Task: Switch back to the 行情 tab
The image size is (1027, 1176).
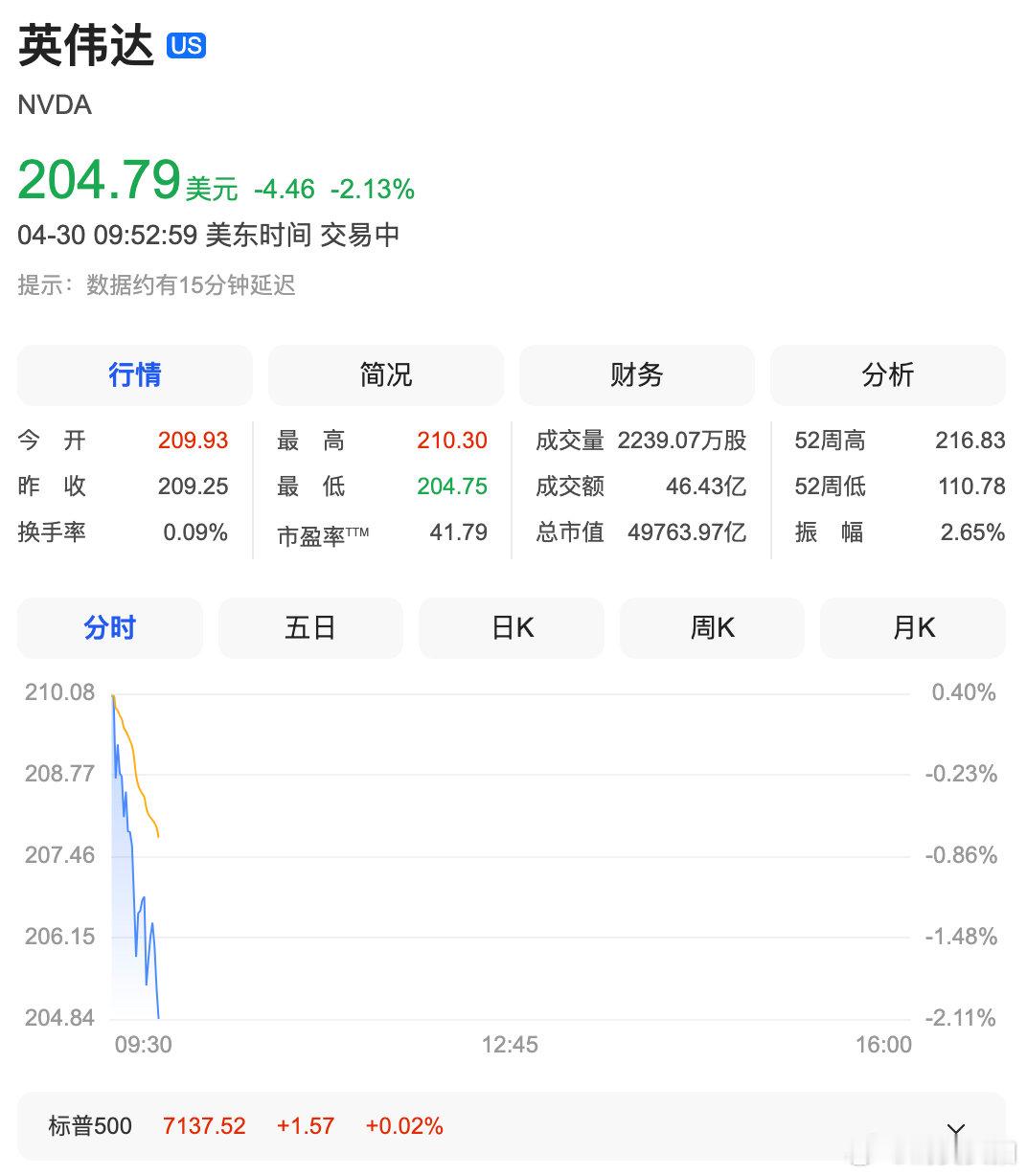Action: (x=134, y=375)
